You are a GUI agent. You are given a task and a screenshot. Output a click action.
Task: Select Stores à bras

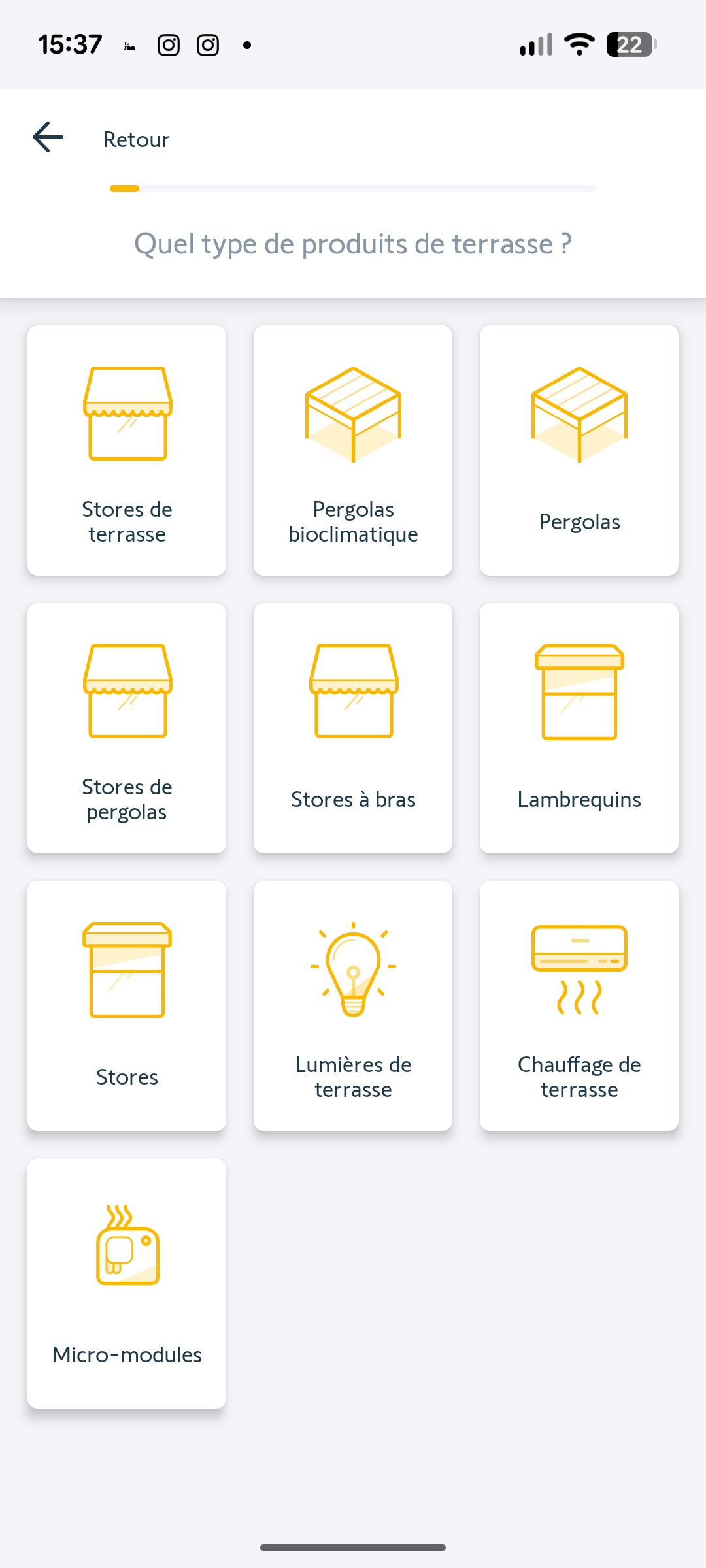pos(353,728)
